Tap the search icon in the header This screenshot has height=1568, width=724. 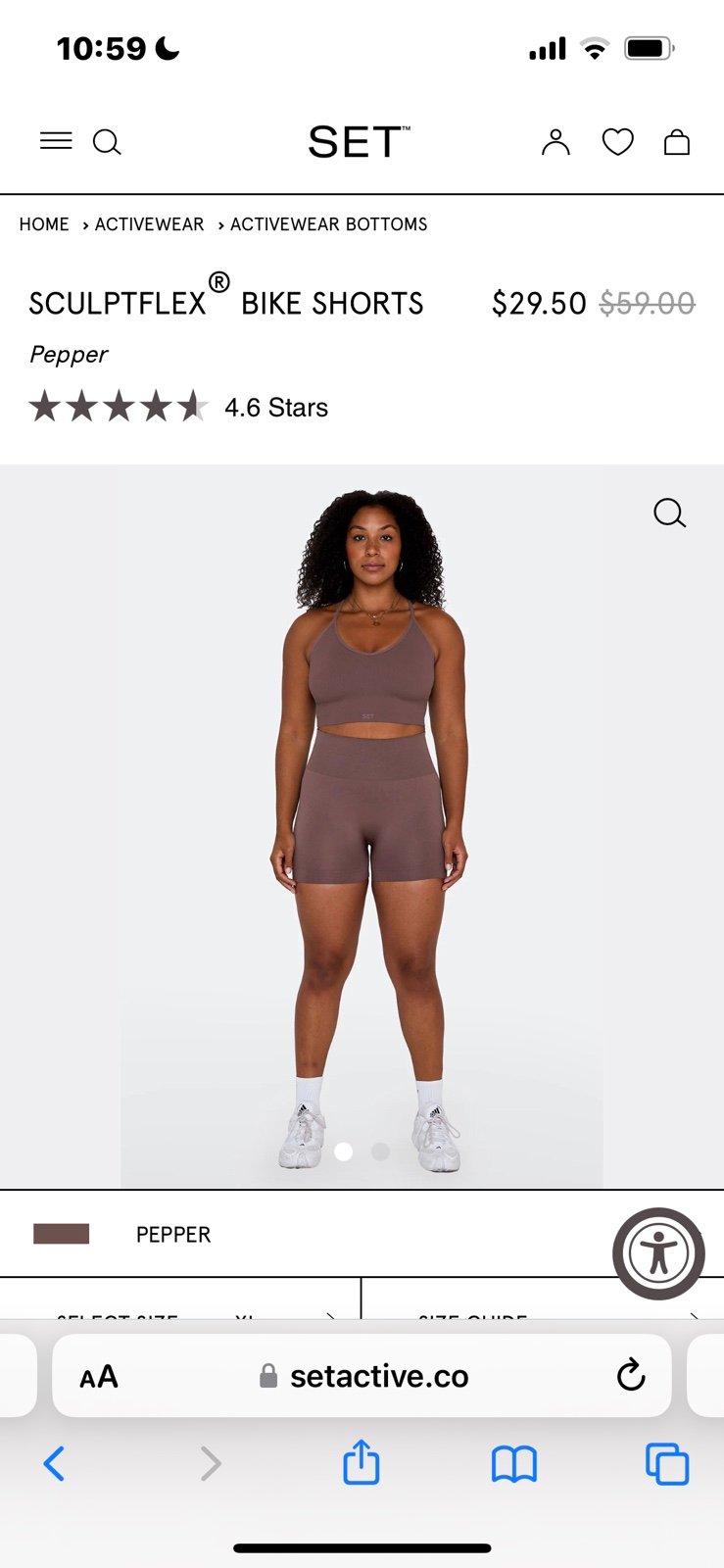click(x=107, y=143)
